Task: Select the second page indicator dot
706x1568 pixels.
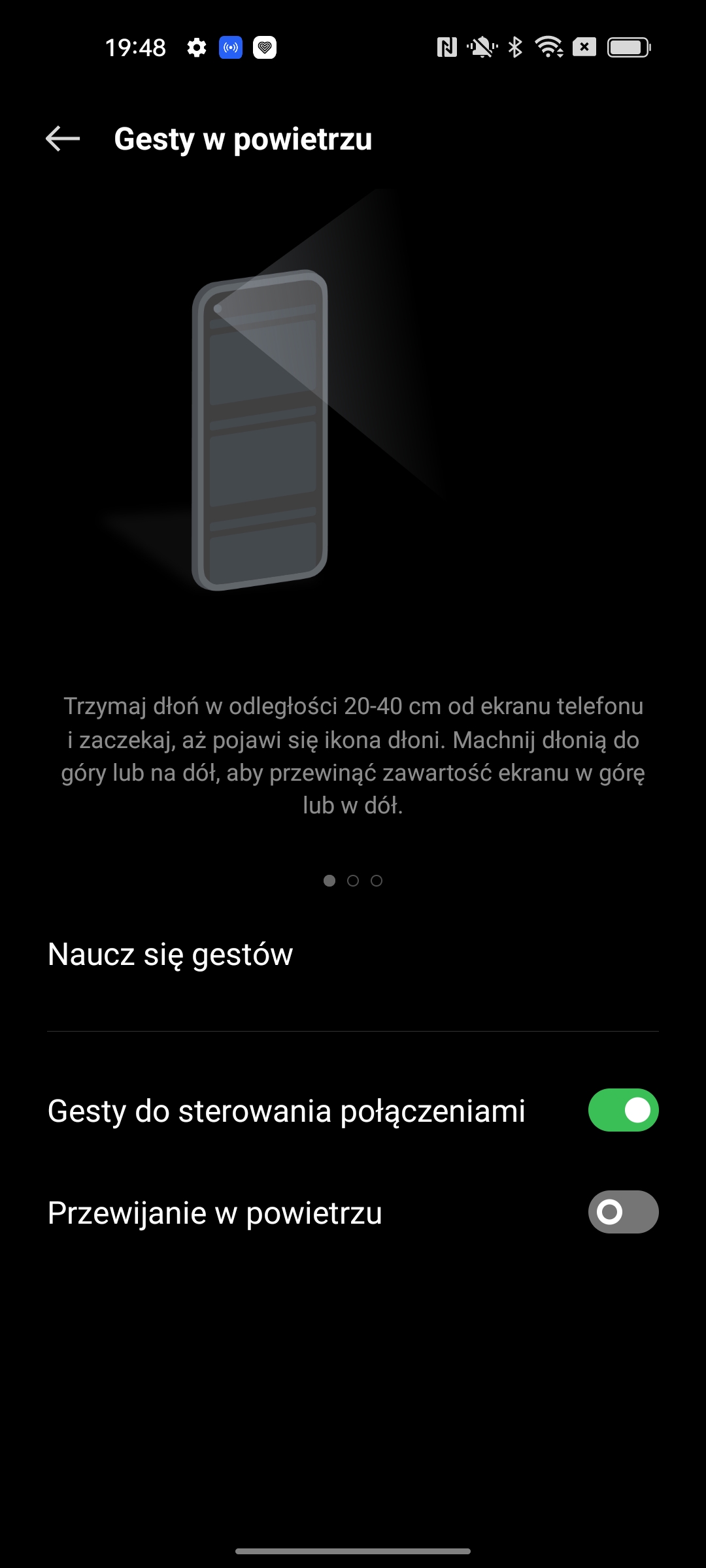Action: pyautogui.click(x=353, y=881)
